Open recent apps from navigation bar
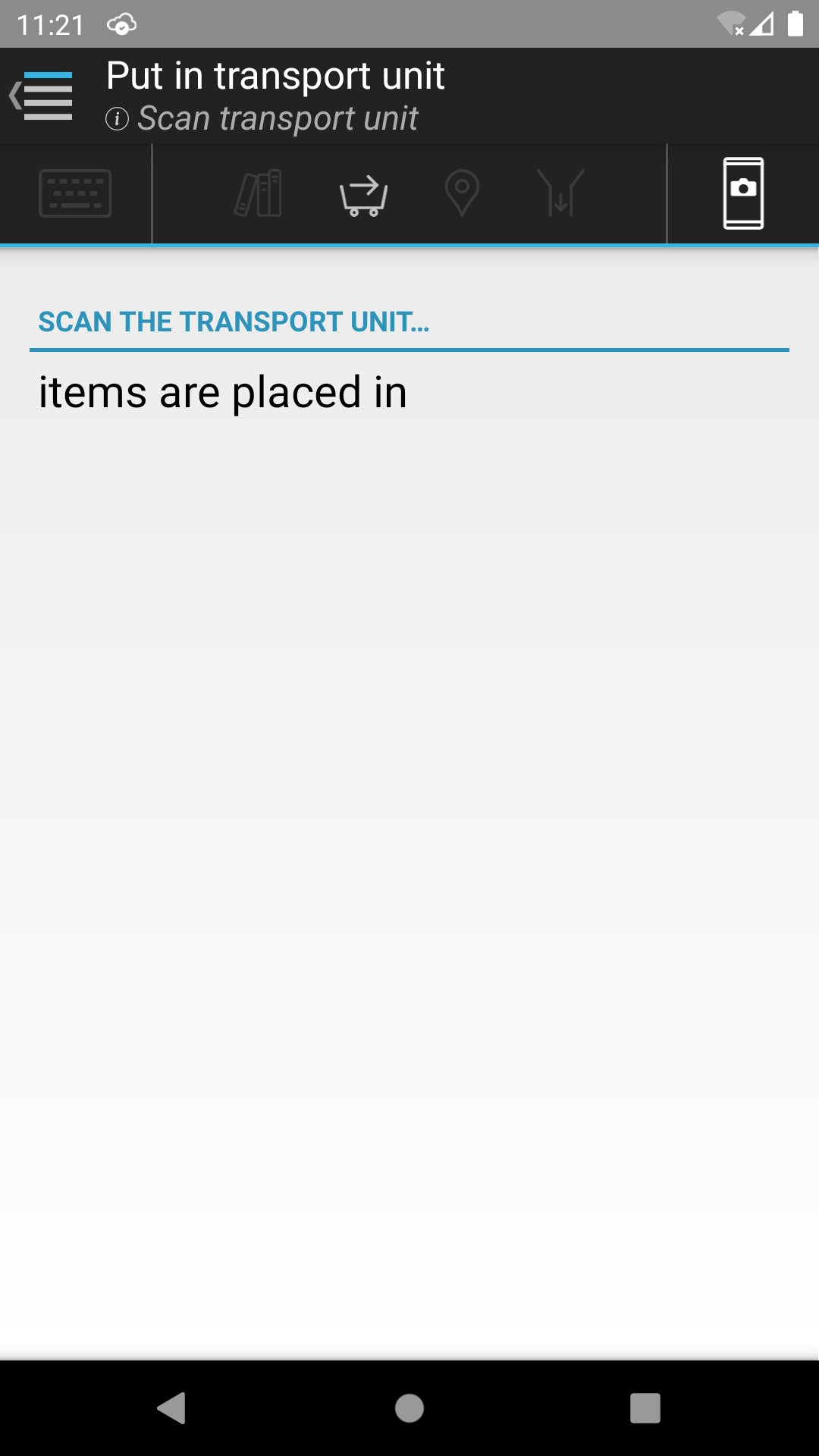 pos(645,1408)
